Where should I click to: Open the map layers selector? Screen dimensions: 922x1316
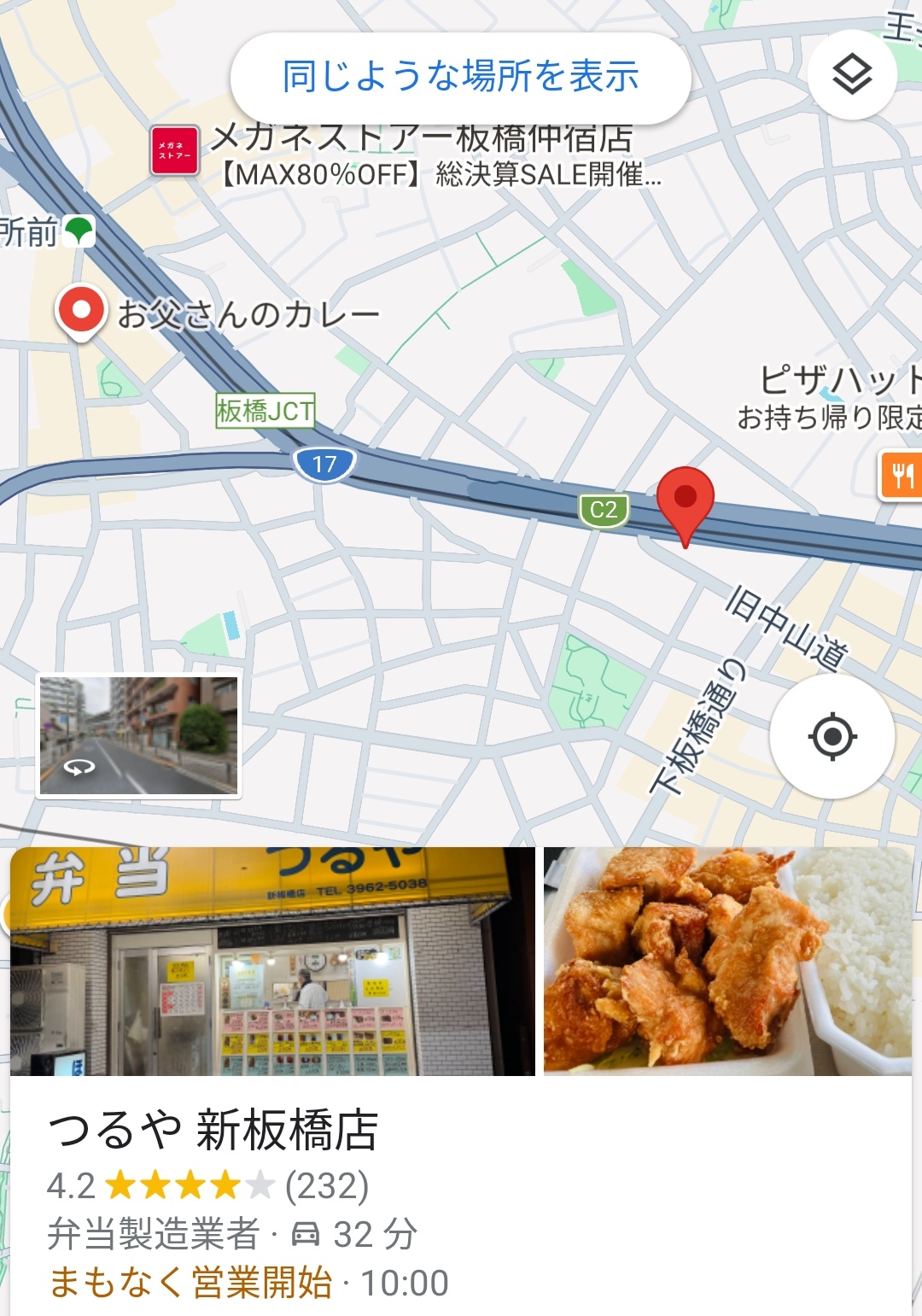click(x=851, y=75)
